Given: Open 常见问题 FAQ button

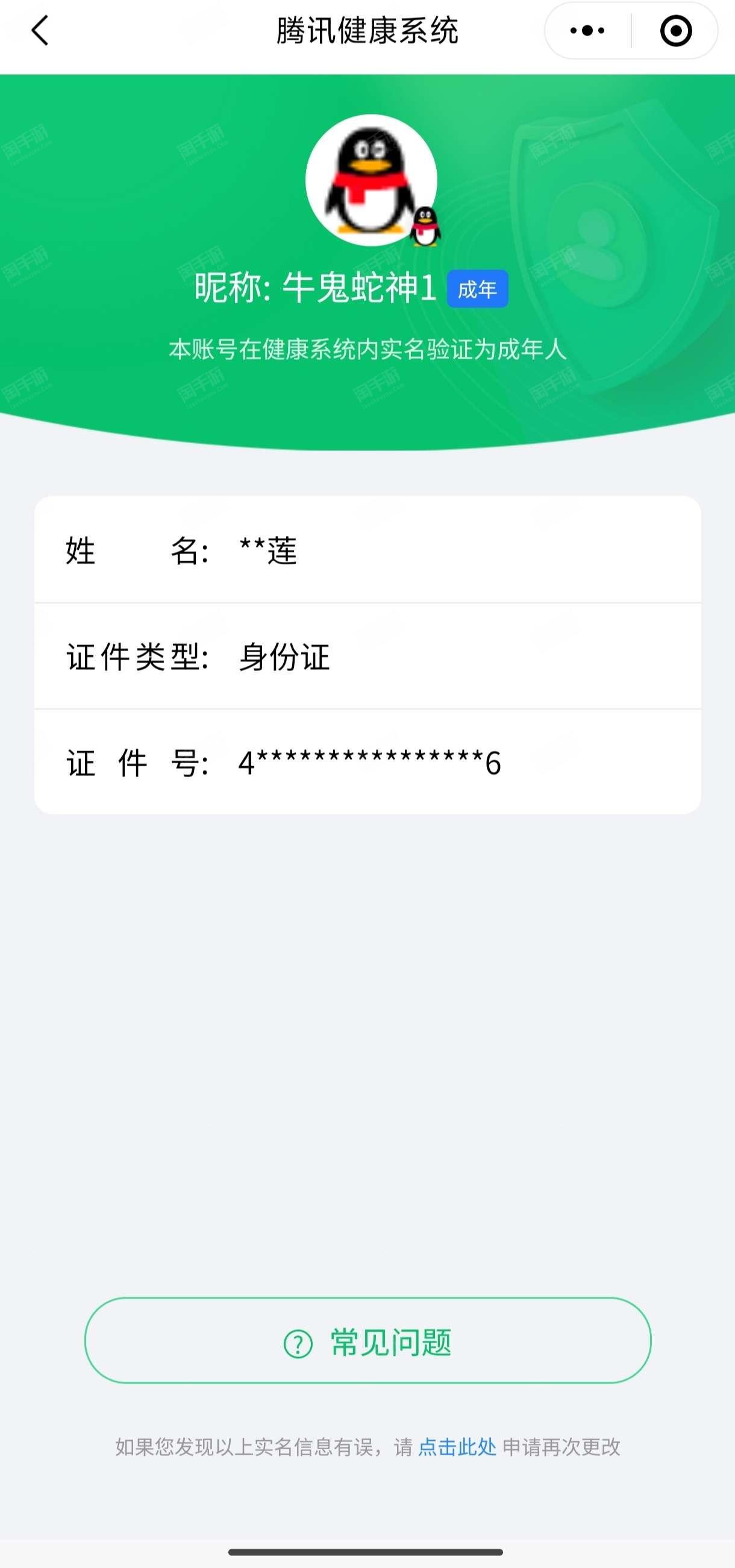Looking at the screenshot, I should pyautogui.click(x=367, y=1340).
